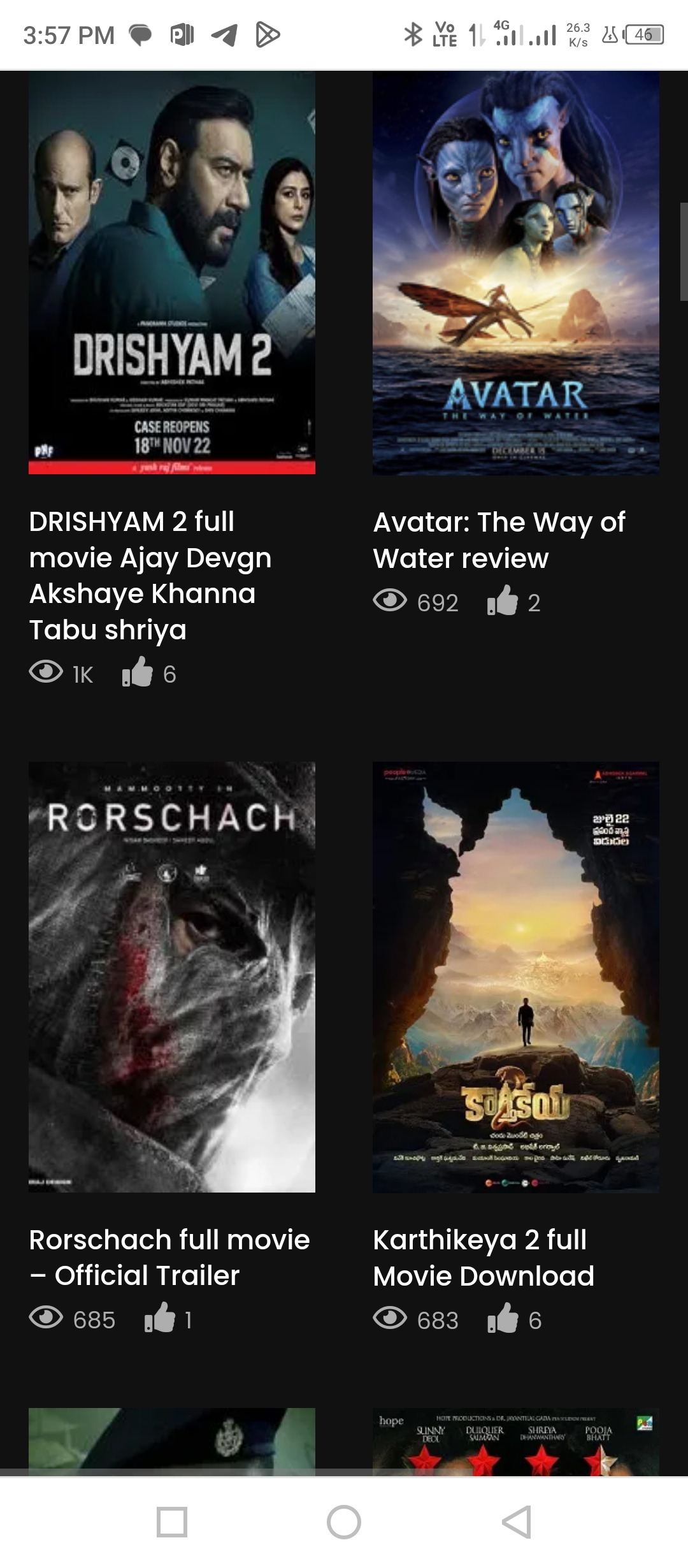Open the Avatar movie poster
This screenshot has width=688, height=1568.
coord(516,273)
